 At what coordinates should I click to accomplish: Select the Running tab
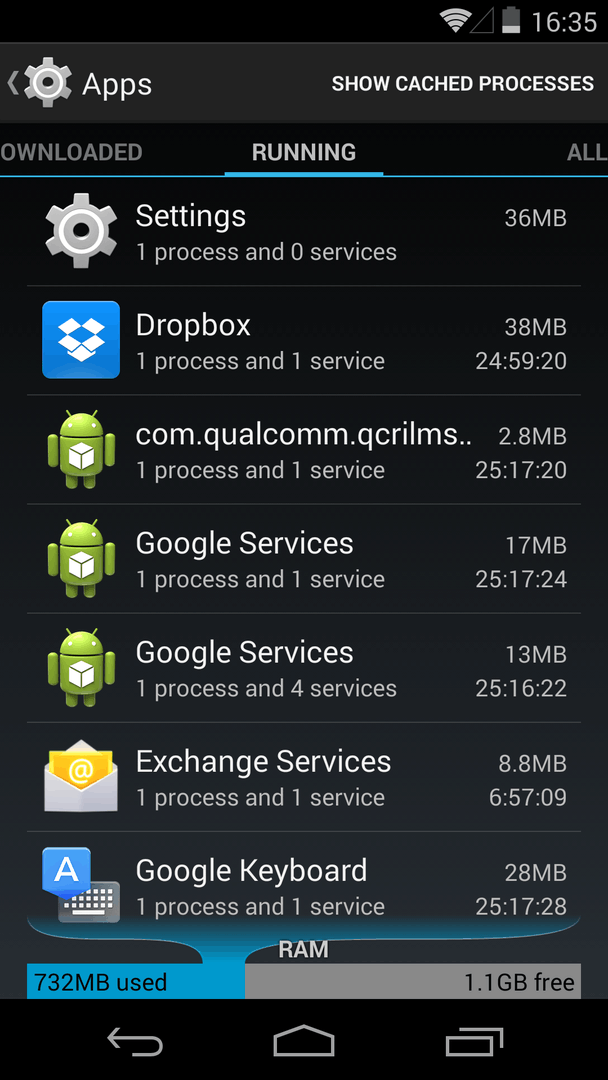304,153
